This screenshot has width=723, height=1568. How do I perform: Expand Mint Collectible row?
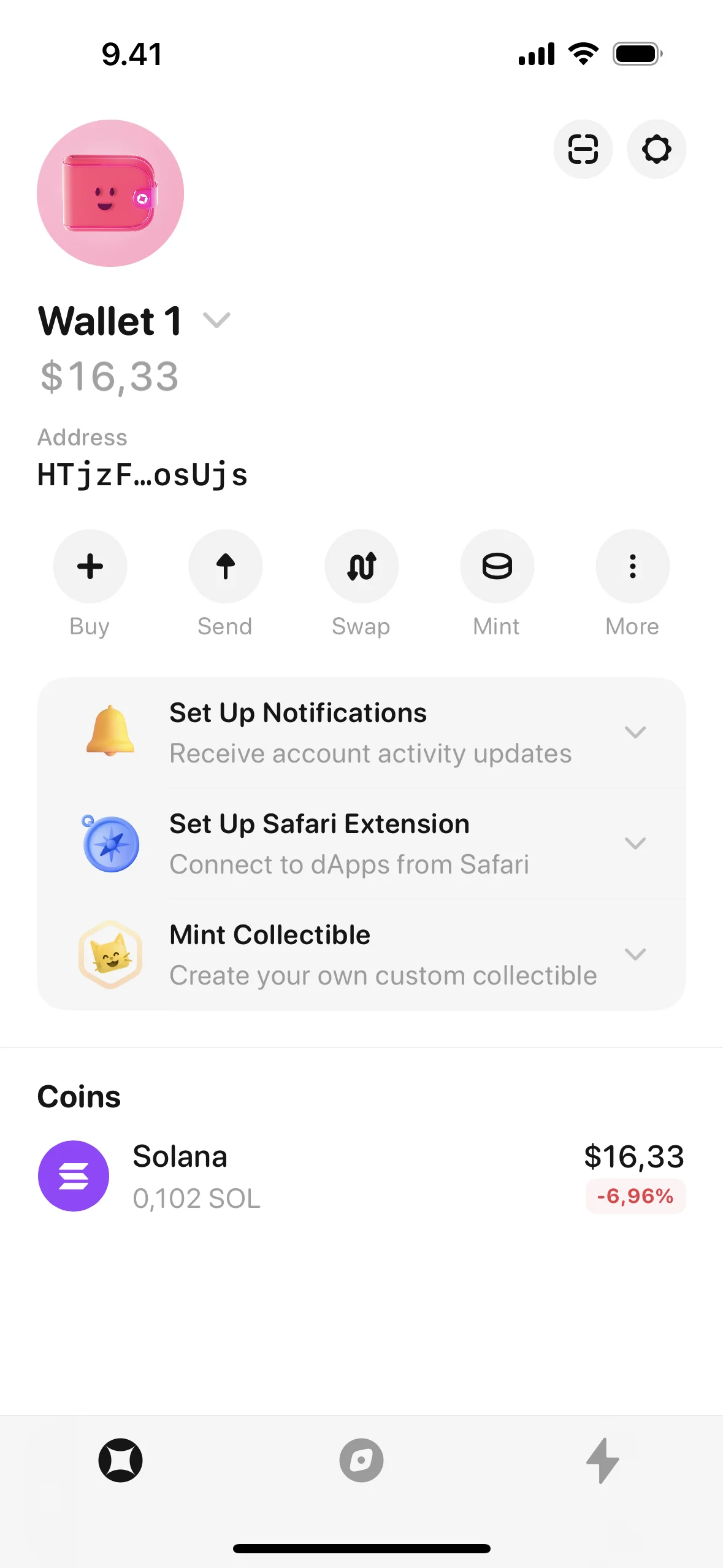[x=635, y=955]
